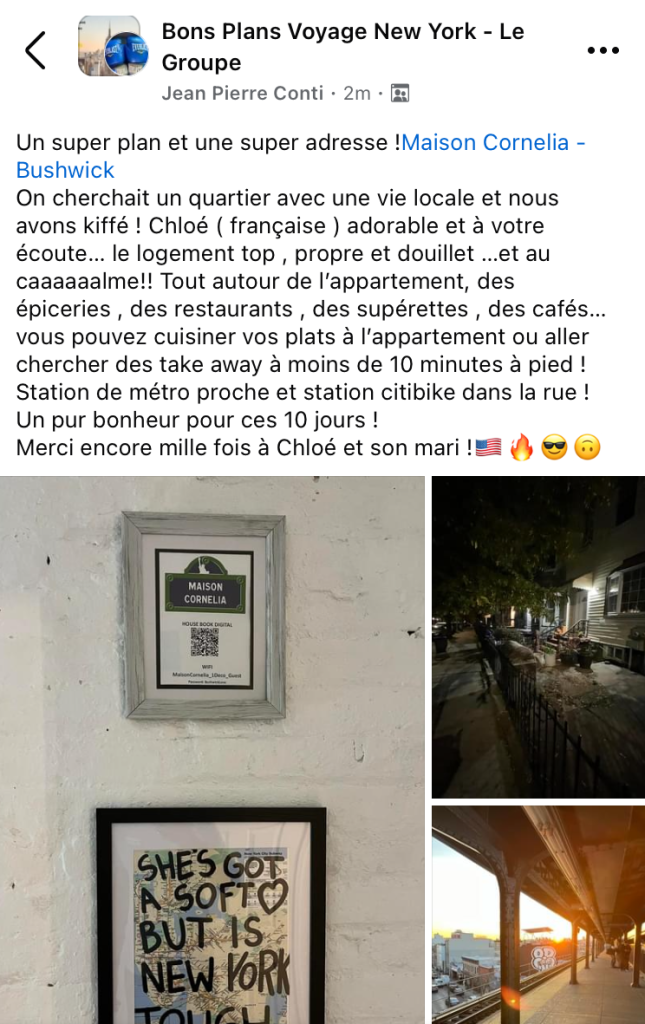645x1024 pixels.
Task: Open the subway platform sunset photo
Action: [538, 914]
